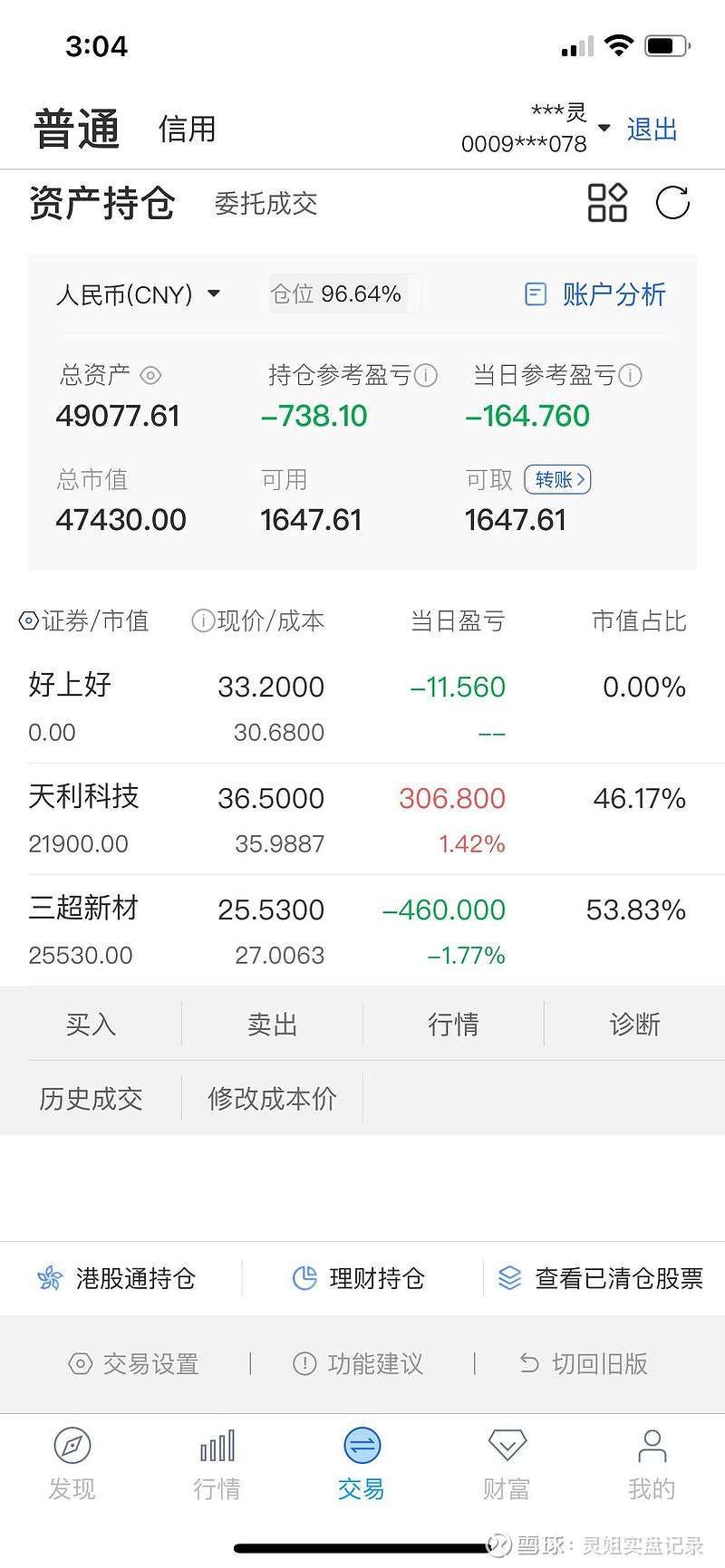Image resolution: width=725 pixels, height=1568 pixels.
Task: Open the grid layout icon
Action: pos(607,203)
